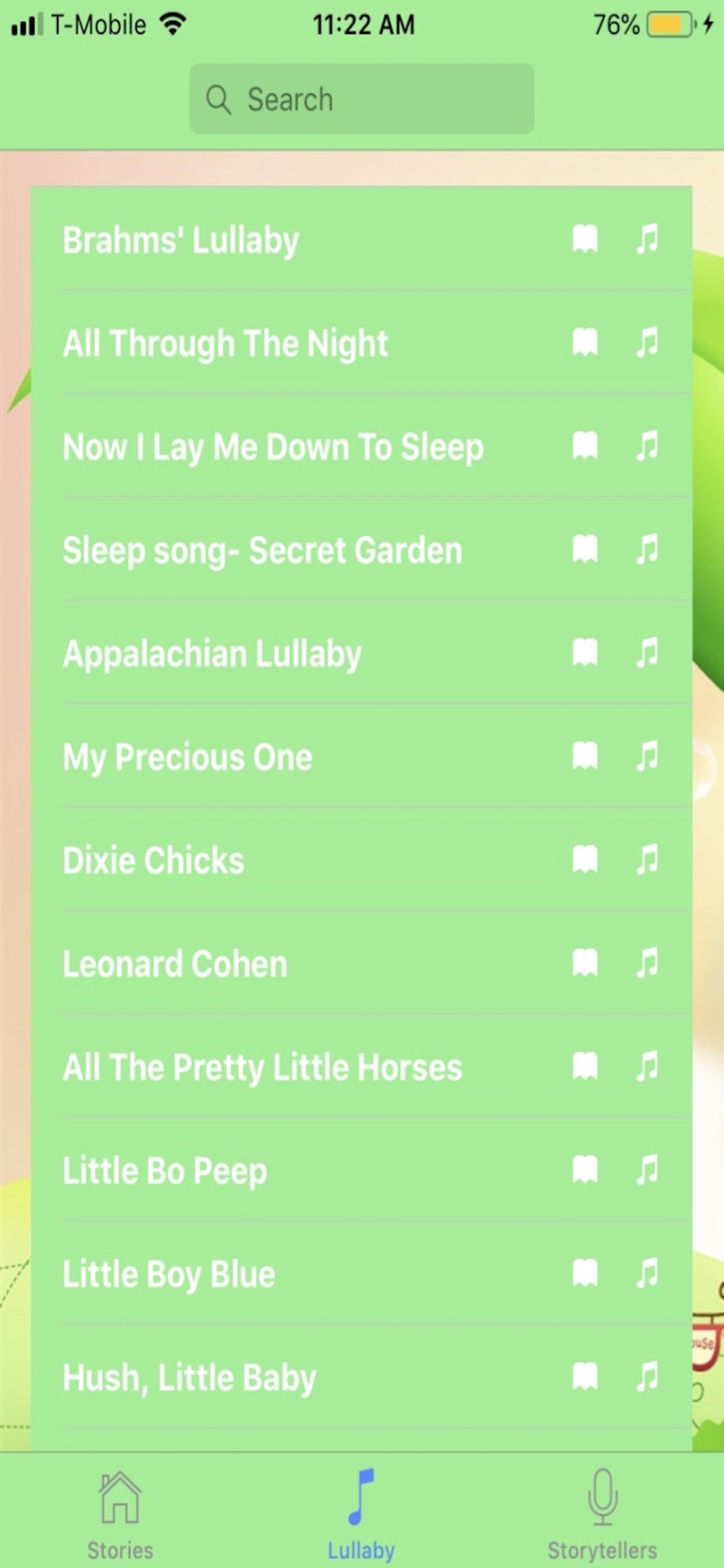Play the music note for Brahms' Lullaby
The width and height of the screenshot is (724, 1568).
tap(647, 239)
